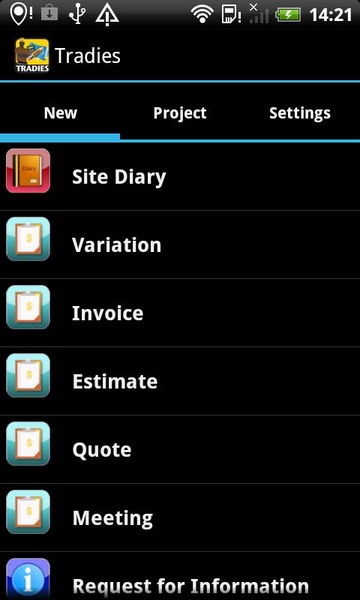Tap Request for Information
The width and height of the screenshot is (360, 600).
point(180,576)
